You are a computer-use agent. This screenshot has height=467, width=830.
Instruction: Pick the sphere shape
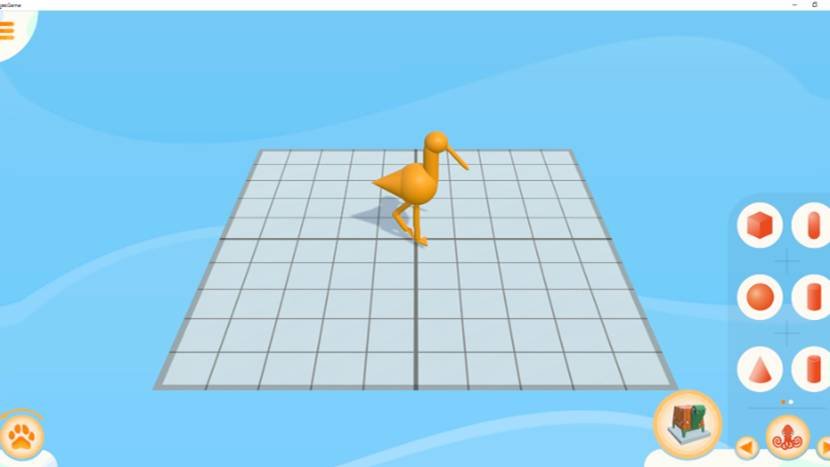click(x=760, y=297)
